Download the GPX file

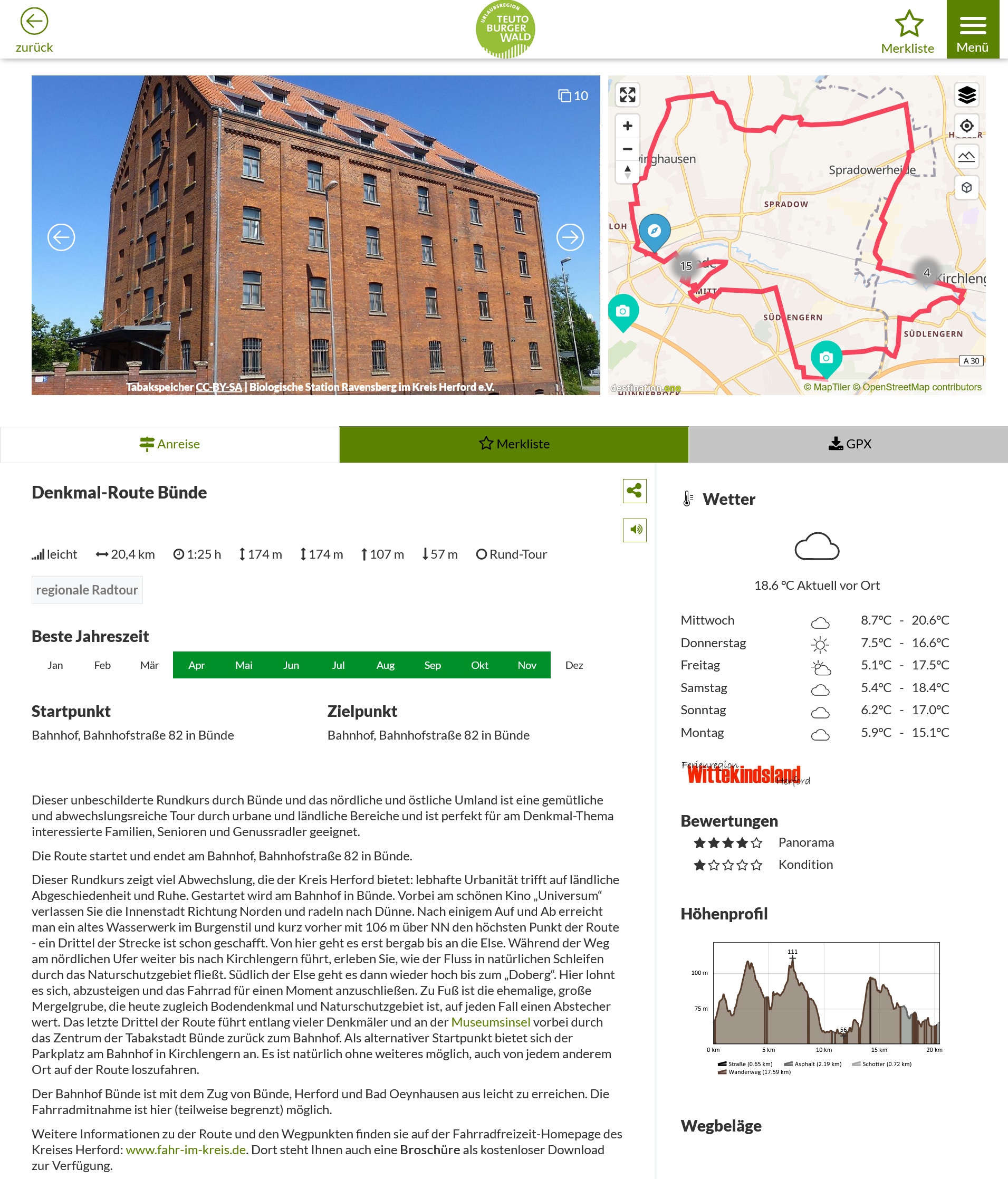[x=849, y=444]
